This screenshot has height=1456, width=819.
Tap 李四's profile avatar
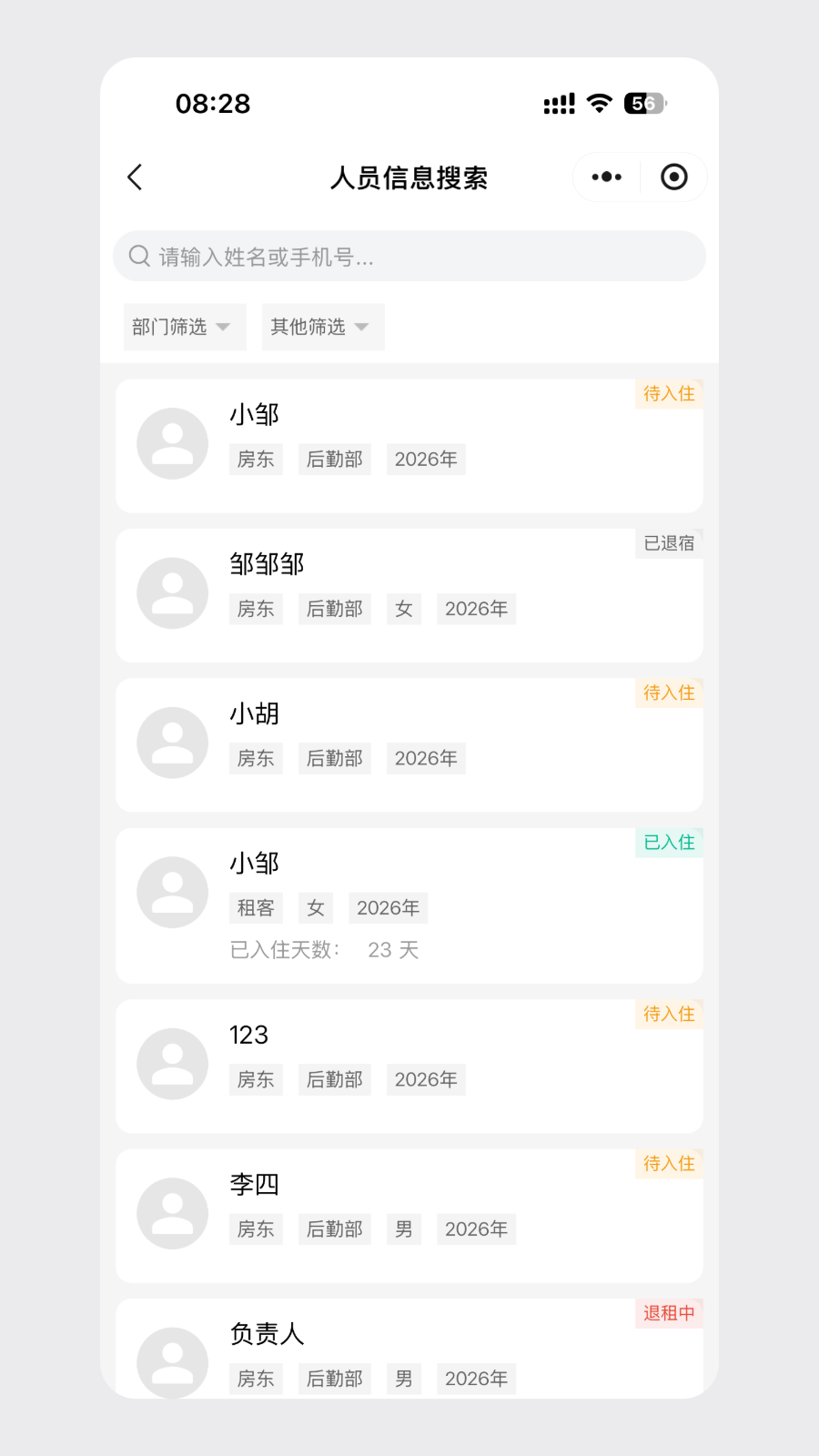tap(172, 1213)
